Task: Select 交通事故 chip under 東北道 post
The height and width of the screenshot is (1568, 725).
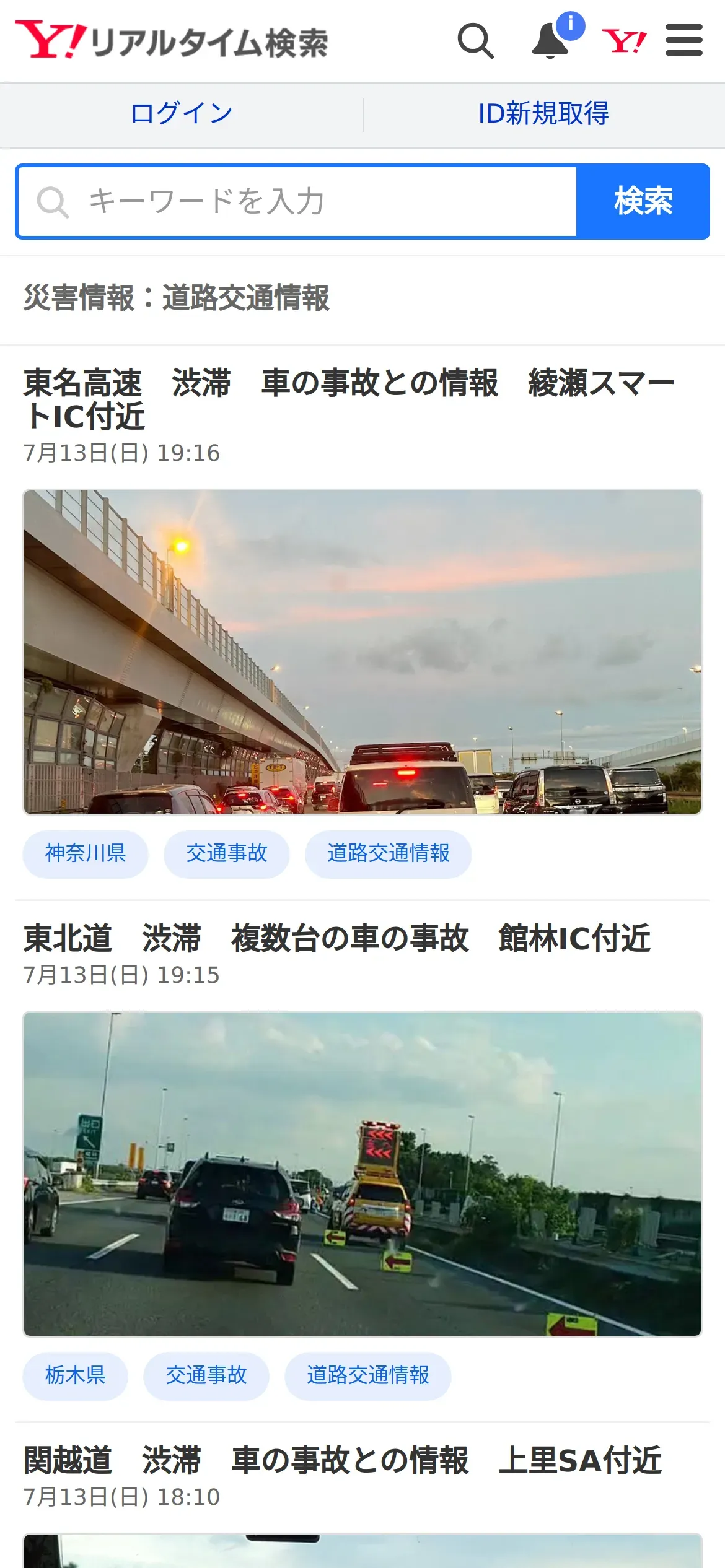Action: pyautogui.click(x=206, y=1376)
